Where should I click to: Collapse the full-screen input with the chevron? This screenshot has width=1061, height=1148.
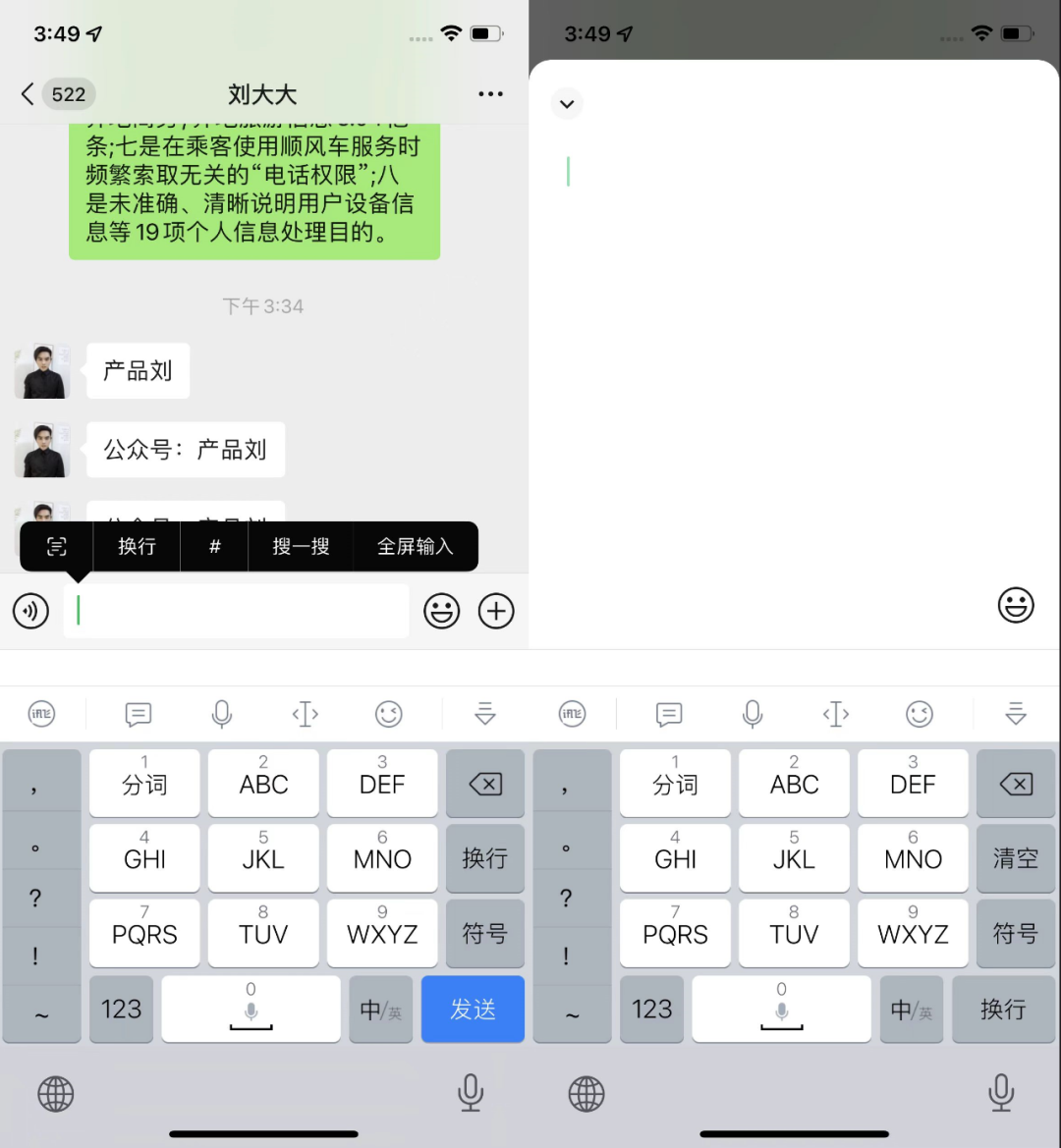pos(567,103)
